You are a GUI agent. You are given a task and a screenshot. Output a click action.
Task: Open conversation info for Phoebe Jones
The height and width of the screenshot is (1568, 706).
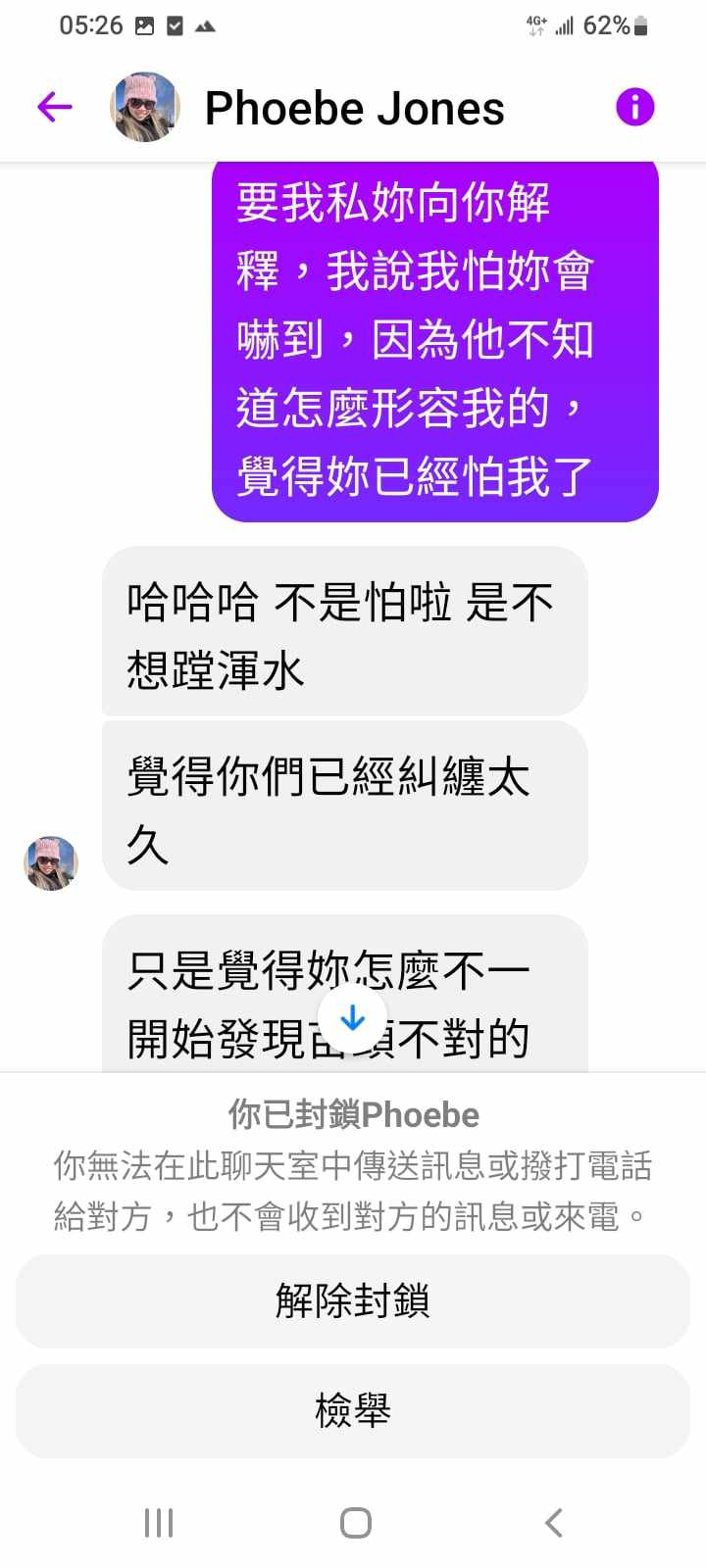pyautogui.click(x=634, y=106)
